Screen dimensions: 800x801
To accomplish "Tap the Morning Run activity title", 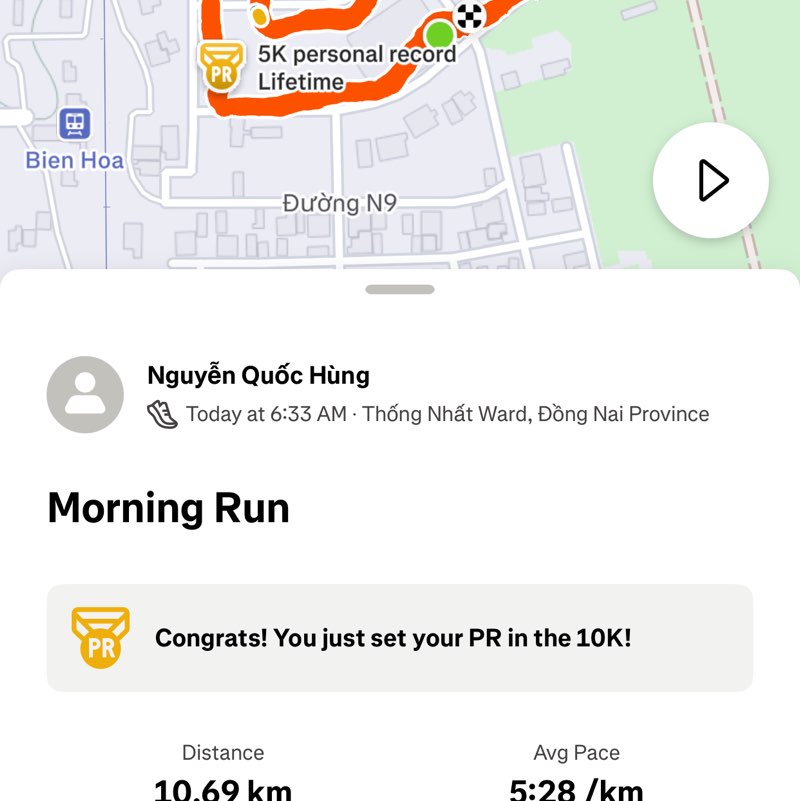I will pos(168,508).
